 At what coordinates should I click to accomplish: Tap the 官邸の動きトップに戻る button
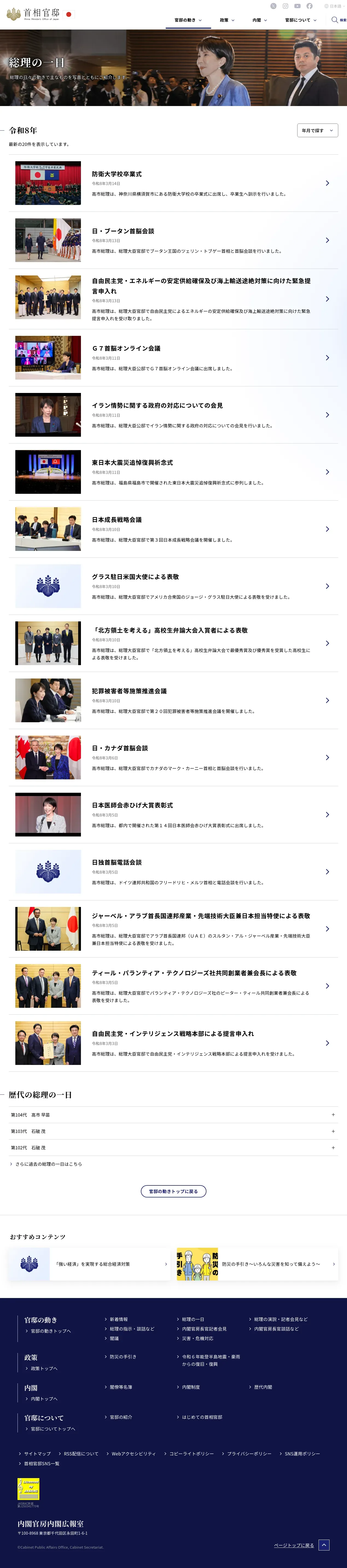[173, 1191]
